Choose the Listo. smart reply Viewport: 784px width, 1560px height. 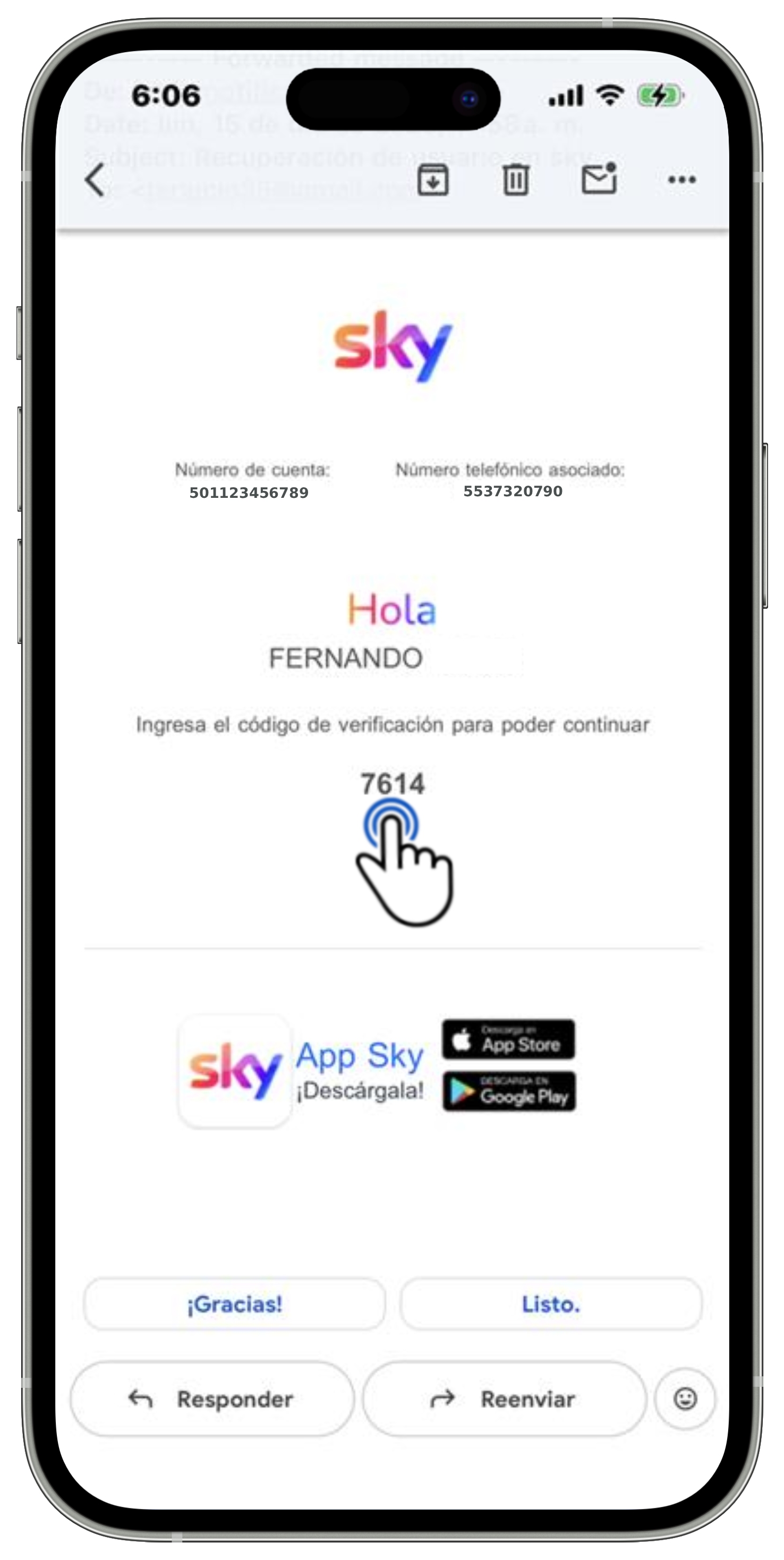point(551,1304)
